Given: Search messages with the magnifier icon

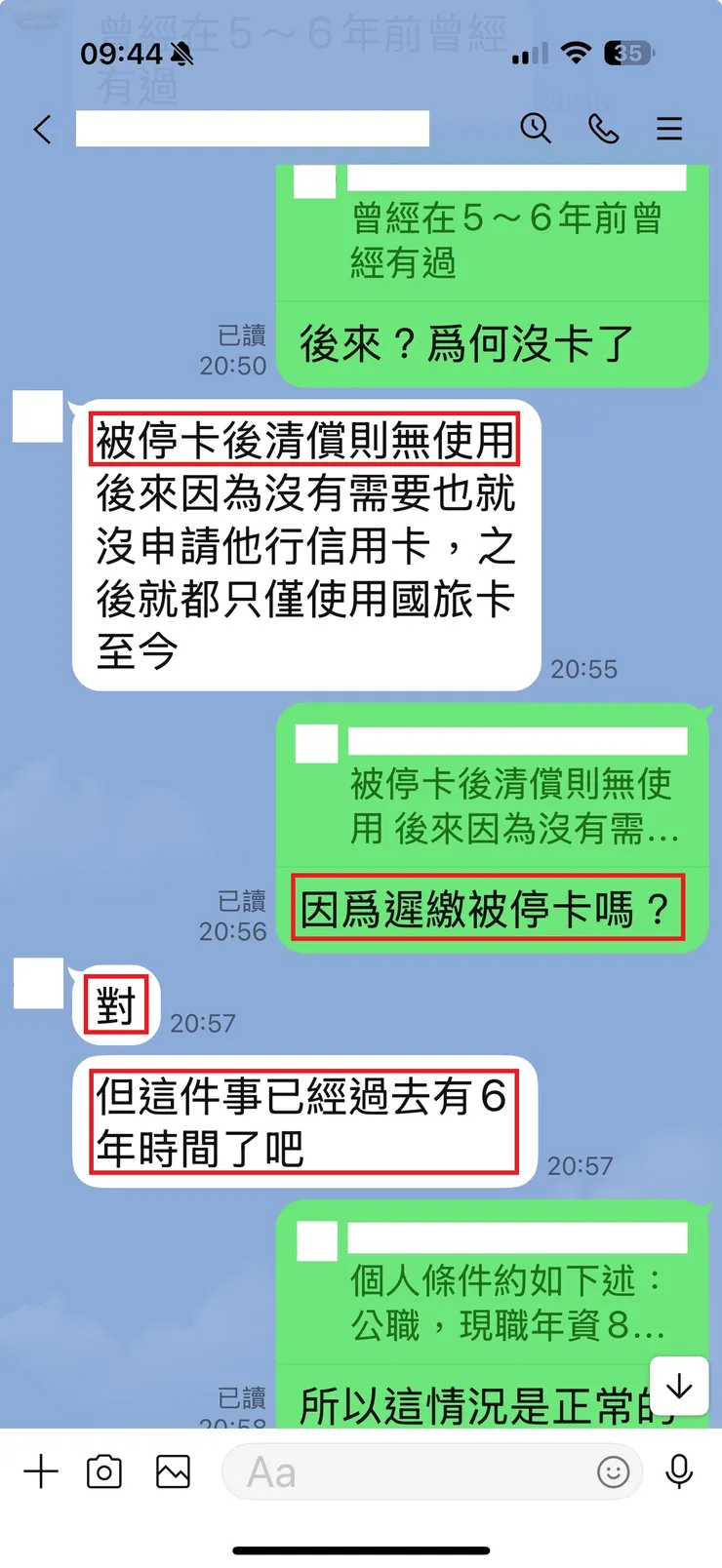Looking at the screenshot, I should coord(537,128).
